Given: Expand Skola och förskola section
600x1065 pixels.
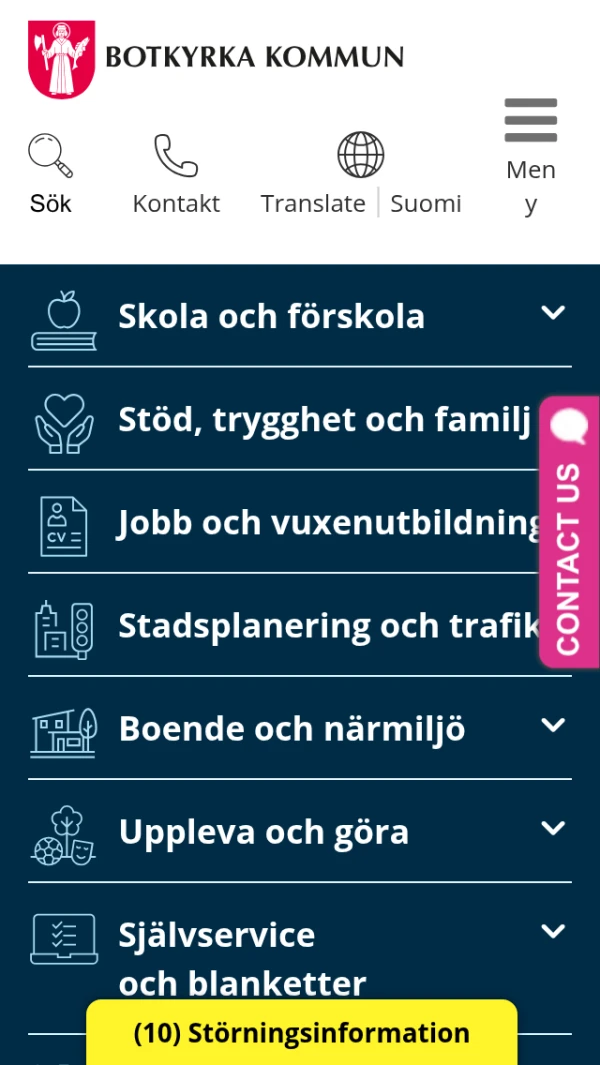Looking at the screenshot, I should (553, 313).
